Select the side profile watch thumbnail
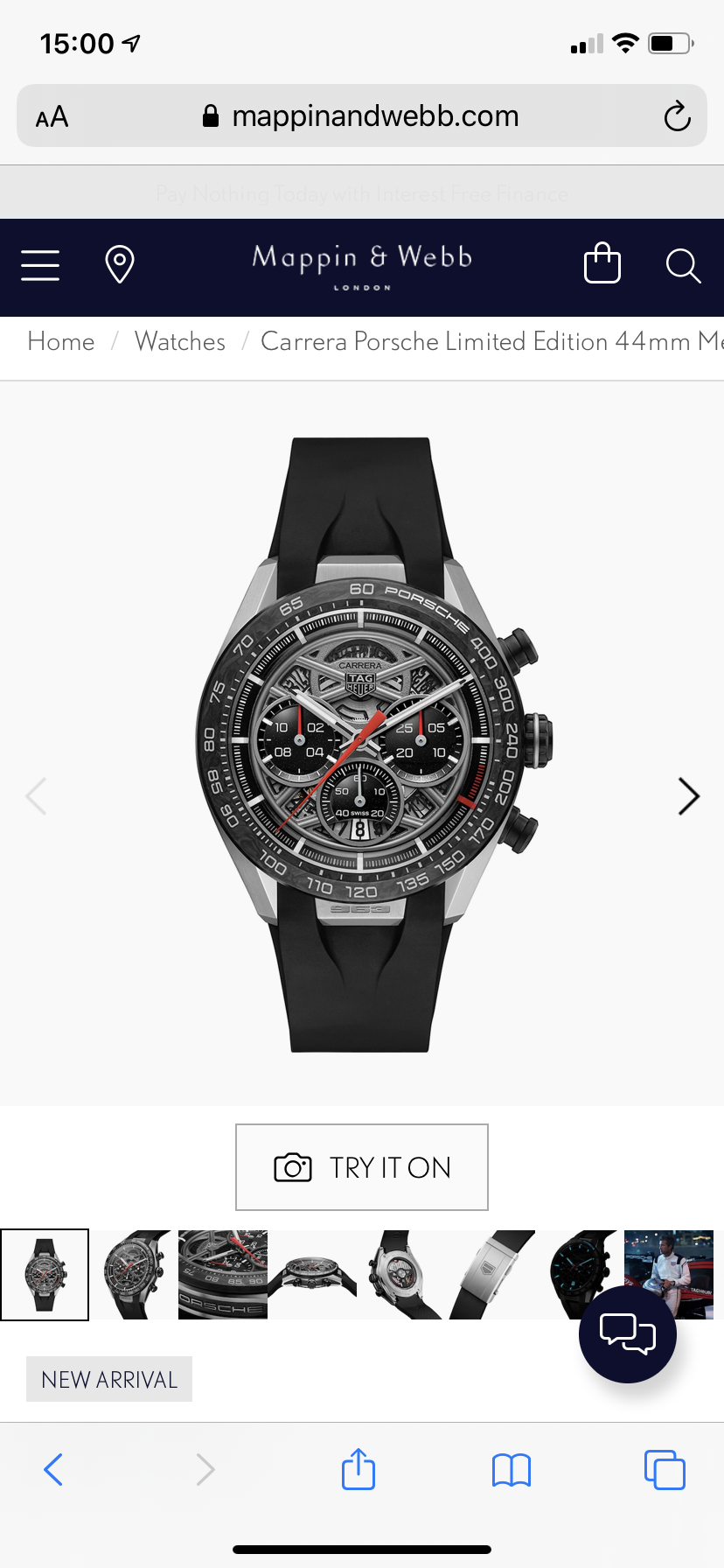724x1568 pixels. tap(312, 1275)
